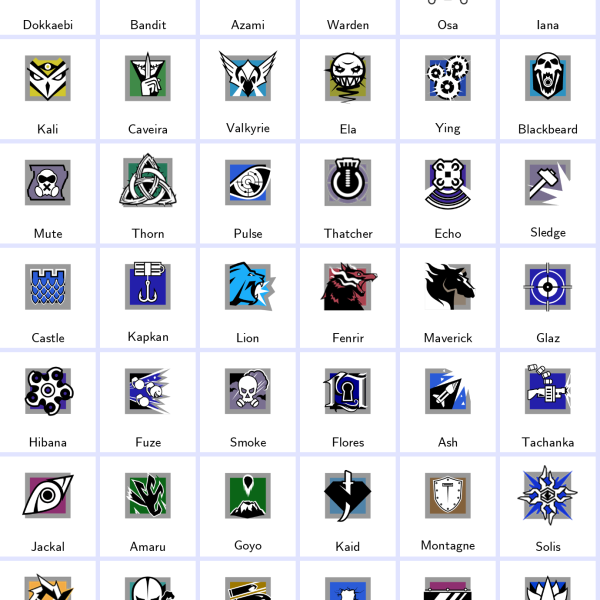600x600 pixels.
Task: Select the Montagne tile
Action: (x=448, y=505)
